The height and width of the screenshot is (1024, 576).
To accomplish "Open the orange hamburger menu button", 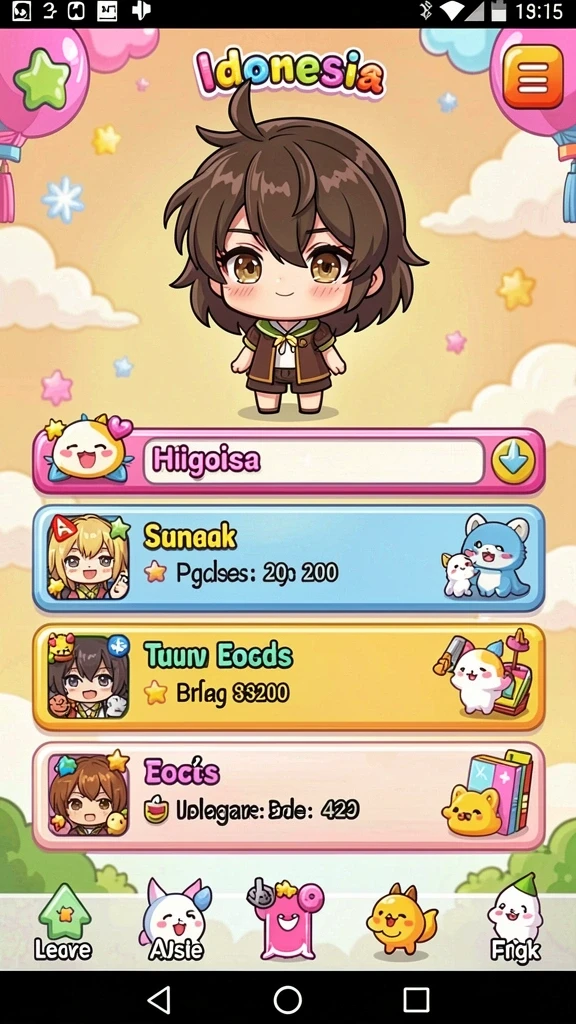I will 533,76.
